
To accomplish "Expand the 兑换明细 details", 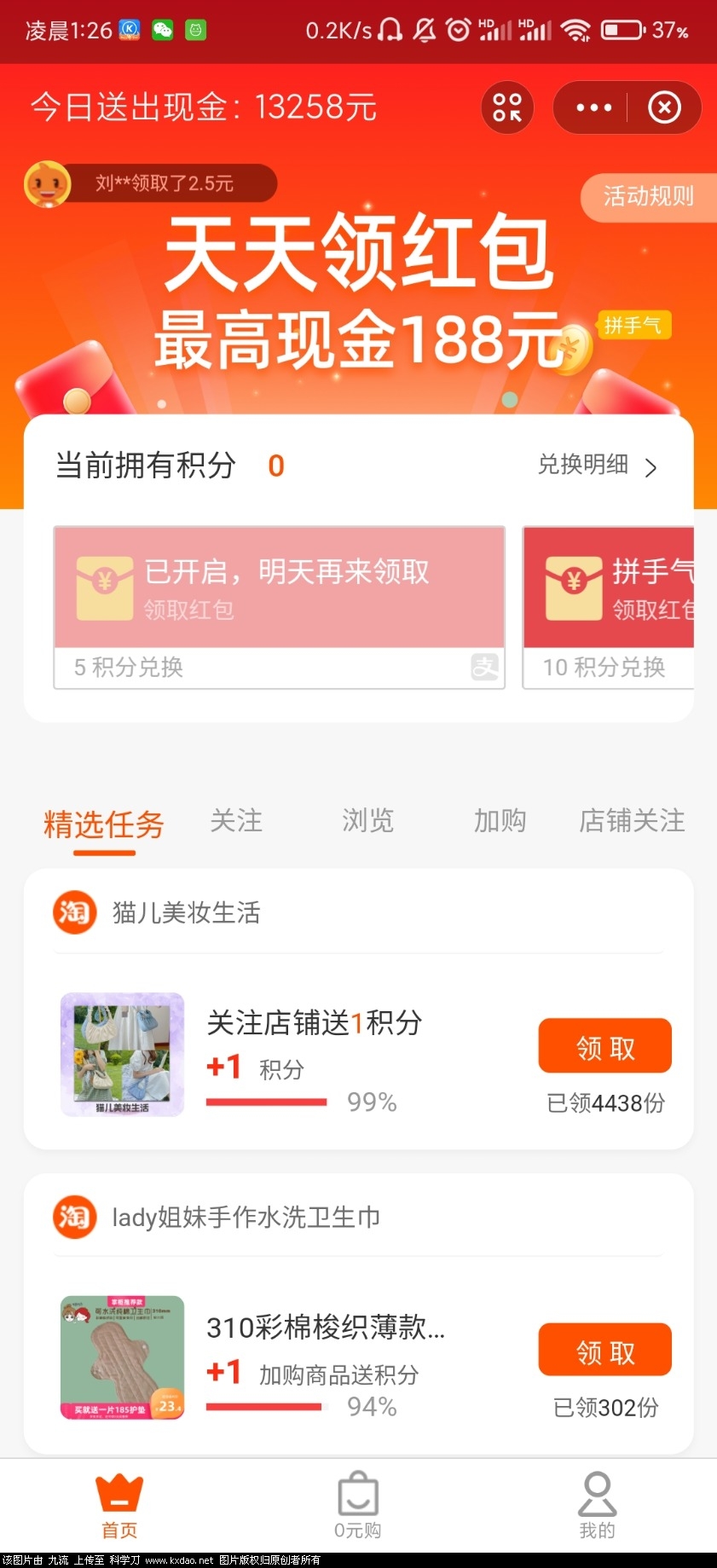I will [595, 466].
